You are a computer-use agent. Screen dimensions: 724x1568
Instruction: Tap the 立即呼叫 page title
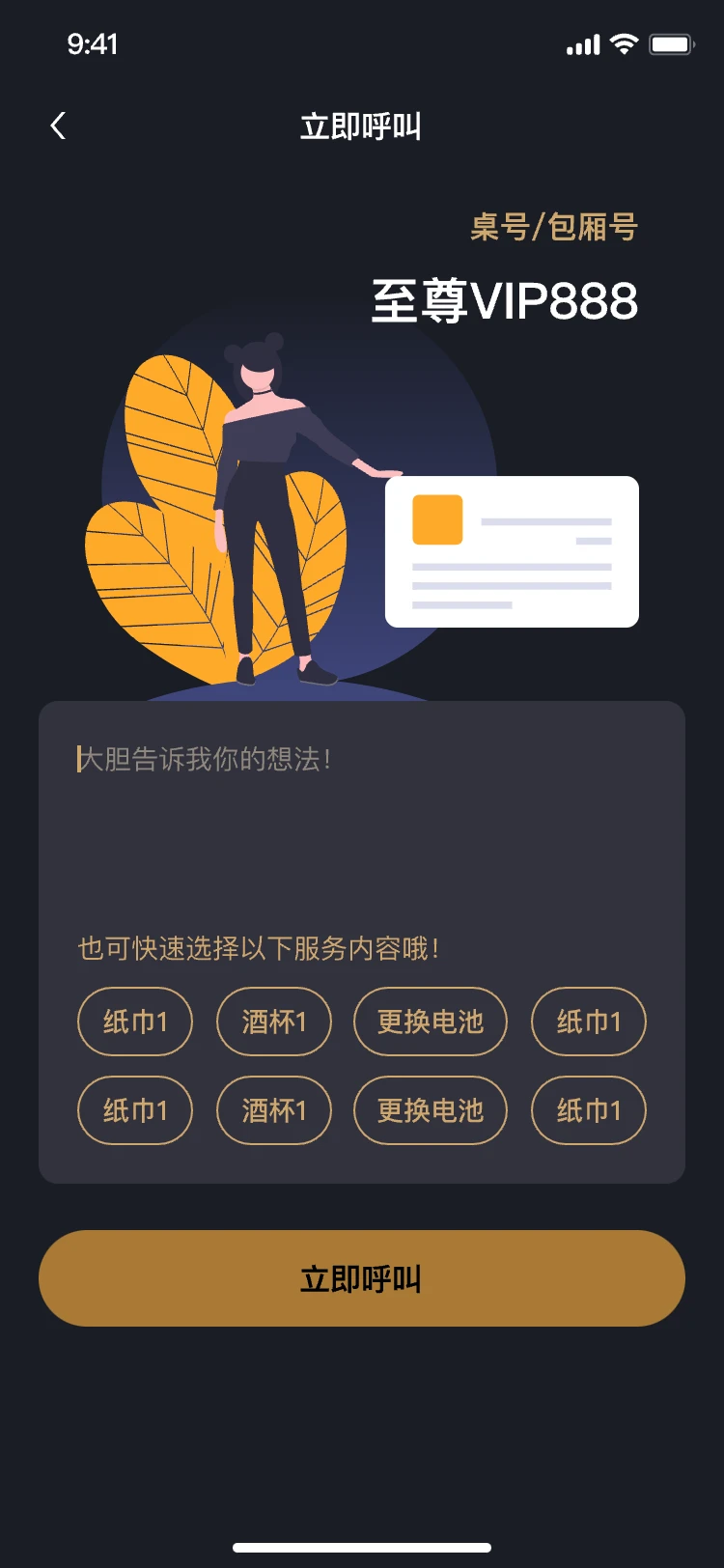point(361,126)
